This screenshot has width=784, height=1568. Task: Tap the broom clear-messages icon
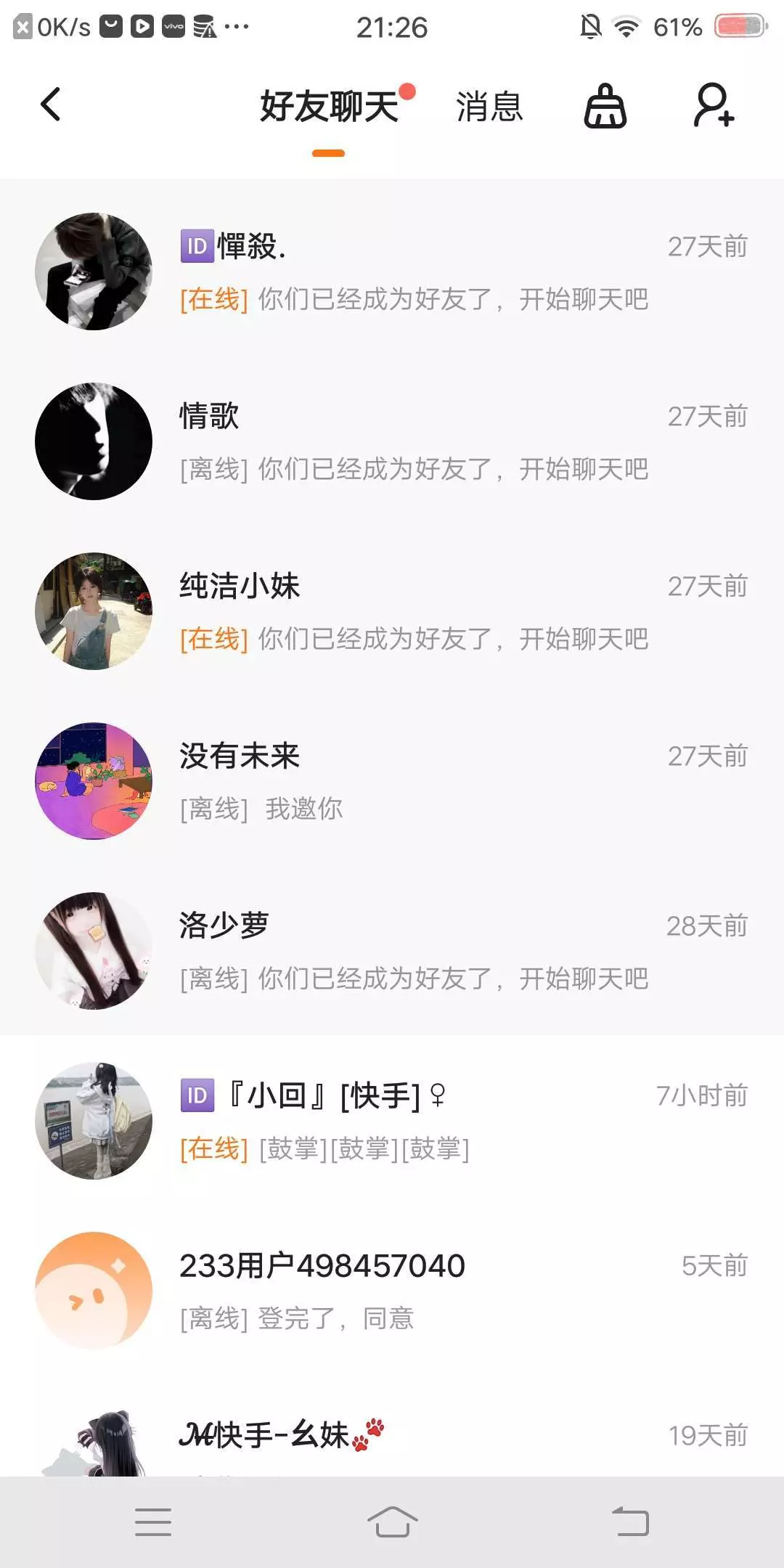pyautogui.click(x=605, y=107)
